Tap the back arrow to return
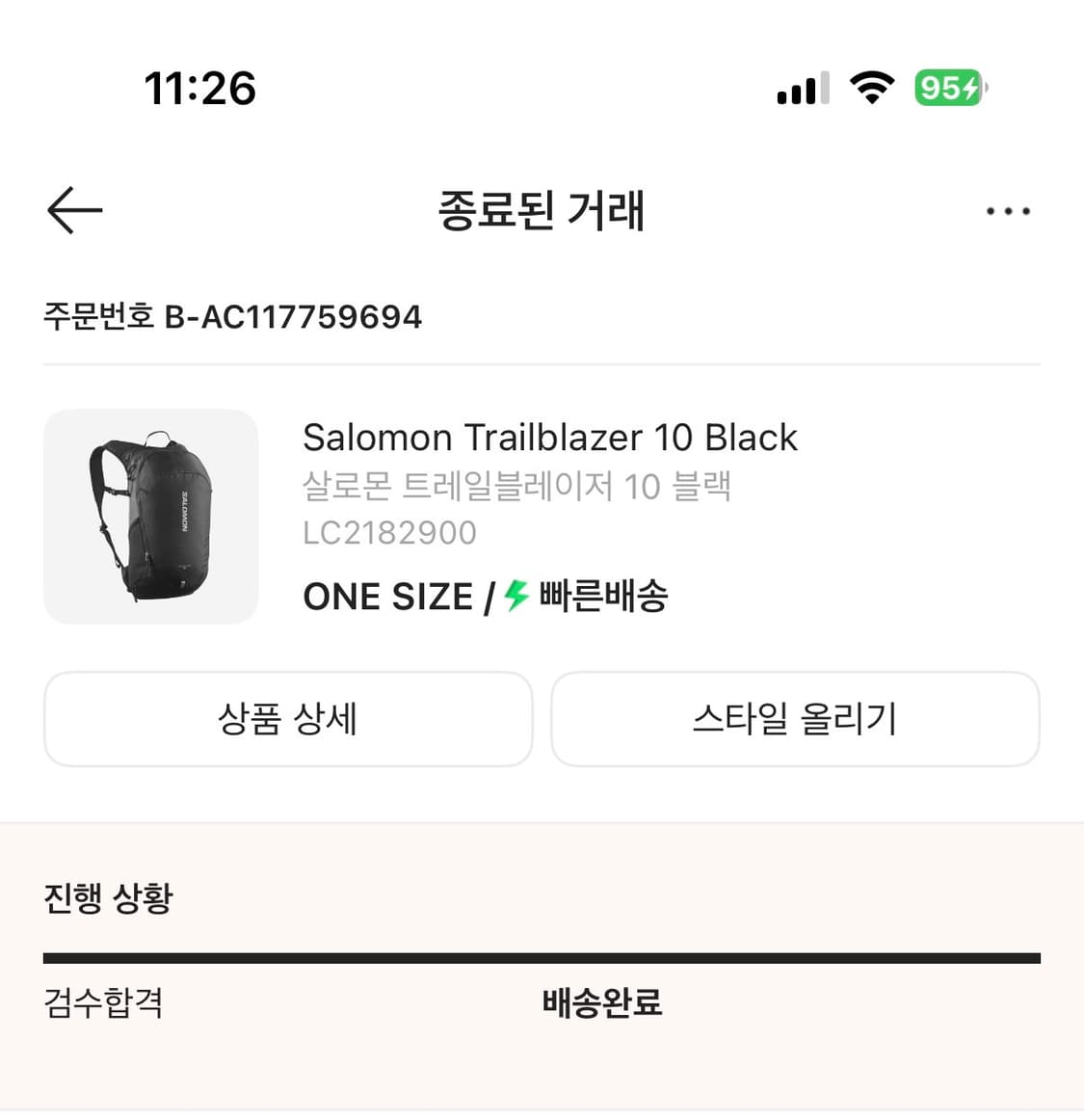Image resolution: width=1084 pixels, height=1120 pixels. 74,210
